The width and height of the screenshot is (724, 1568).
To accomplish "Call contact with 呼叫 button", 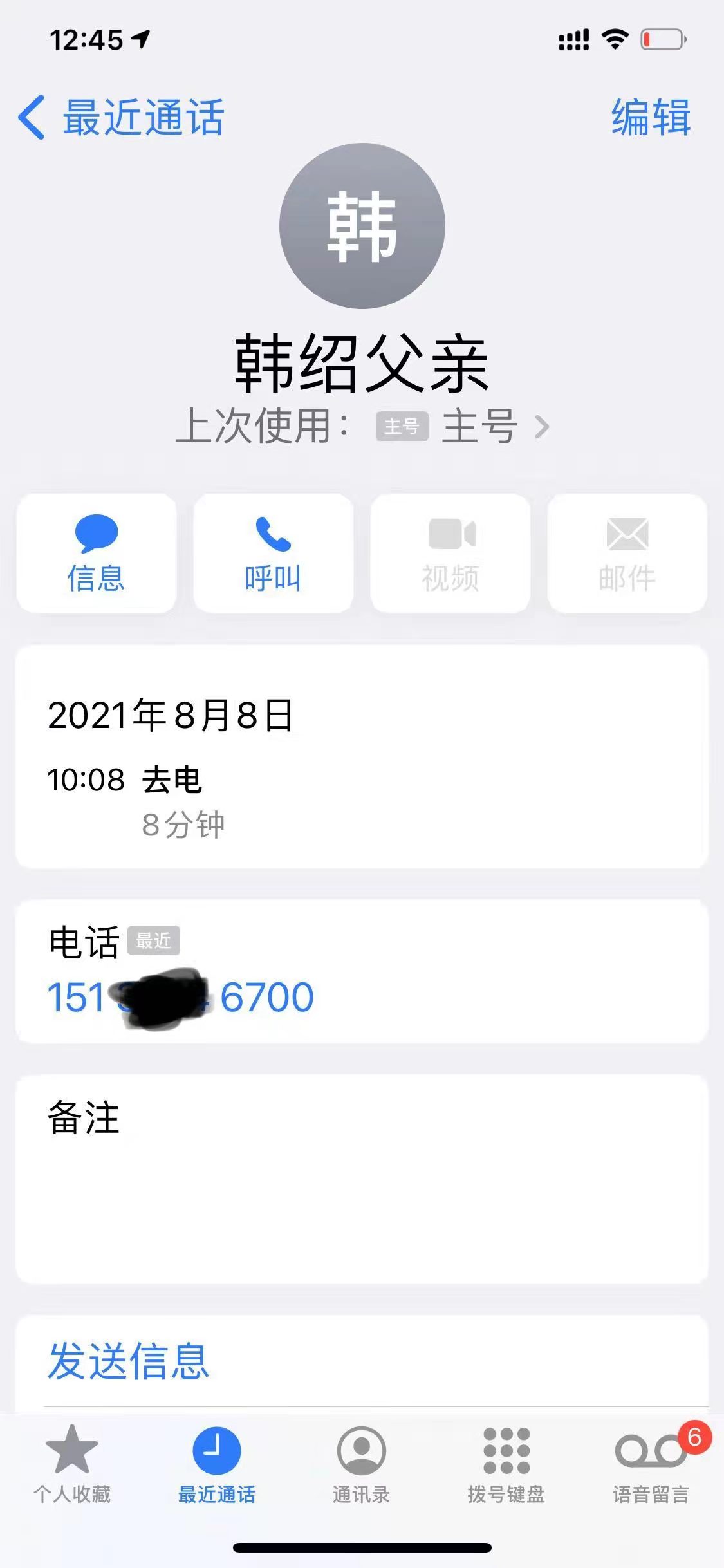I will tap(274, 553).
